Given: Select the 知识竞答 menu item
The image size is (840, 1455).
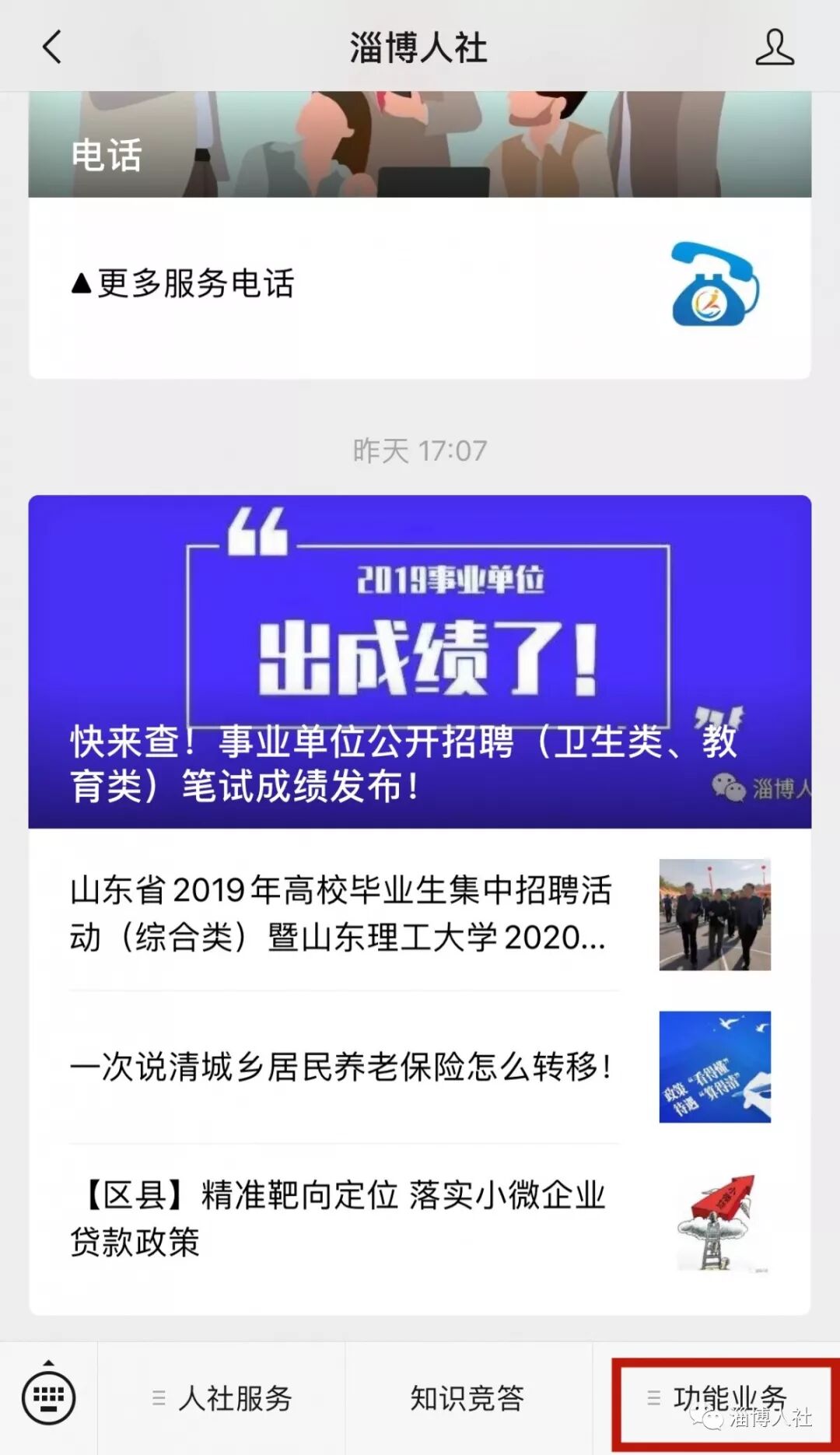Looking at the screenshot, I should [x=467, y=1398].
